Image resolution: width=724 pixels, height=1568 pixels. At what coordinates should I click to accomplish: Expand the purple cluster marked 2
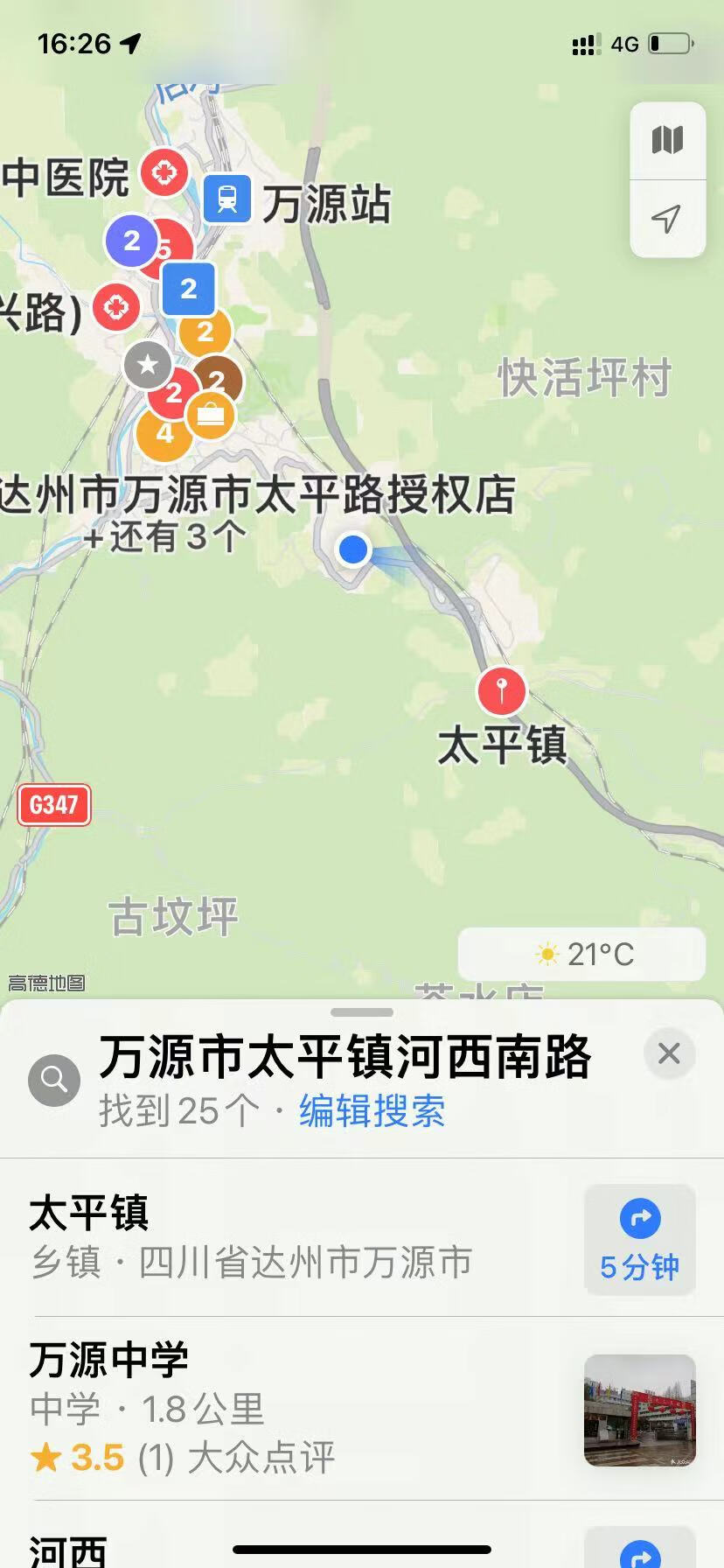pyautogui.click(x=131, y=240)
